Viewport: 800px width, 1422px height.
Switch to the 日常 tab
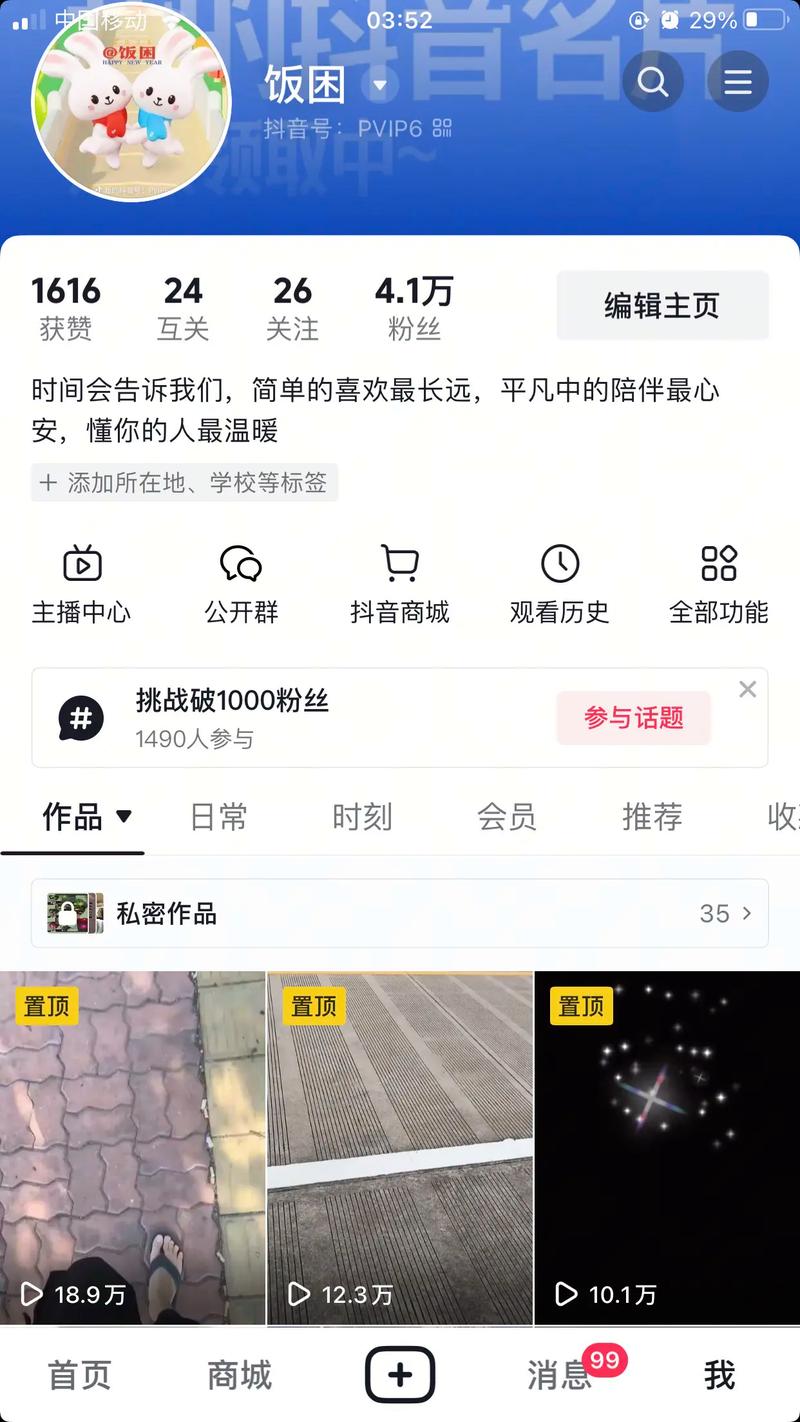(x=218, y=817)
